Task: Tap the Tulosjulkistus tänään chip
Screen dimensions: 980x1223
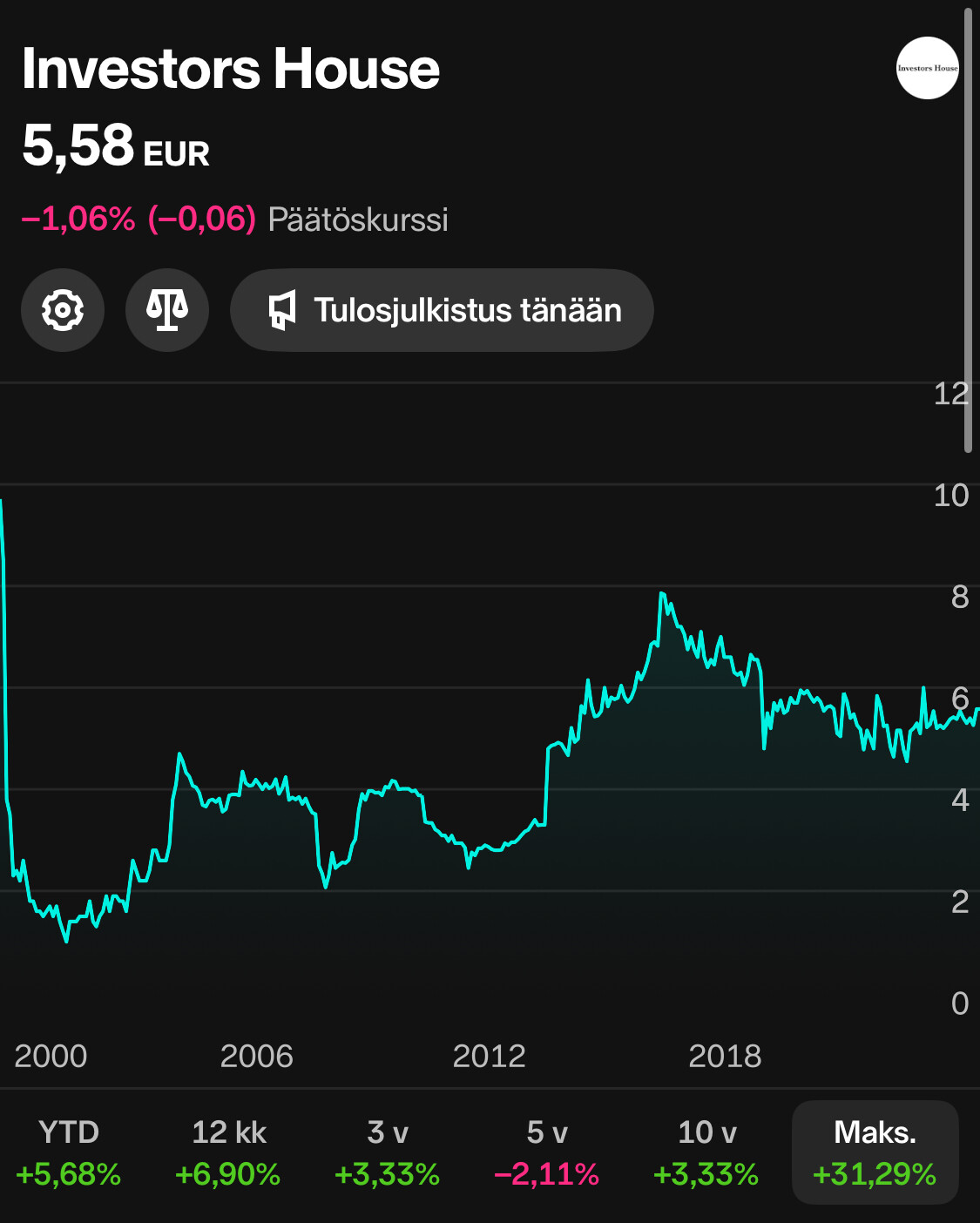Action: coord(442,310)
